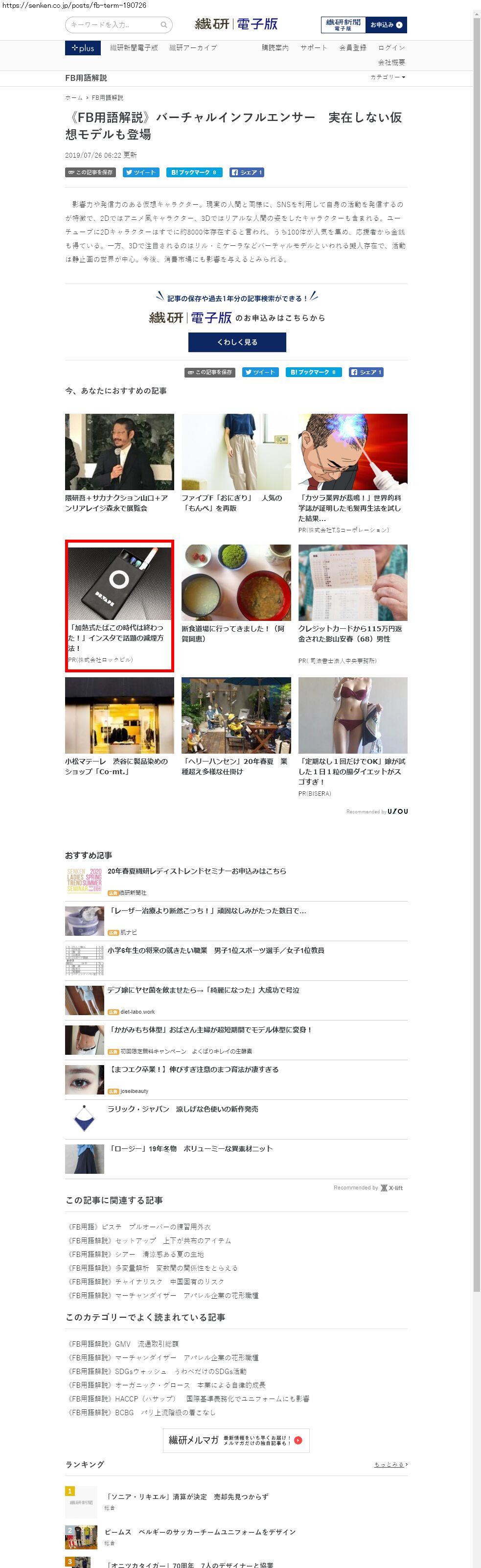This screenshot has height=1568, width=481.
Task: Expand the カテゴリー dropdown
Action: point(388,77)
